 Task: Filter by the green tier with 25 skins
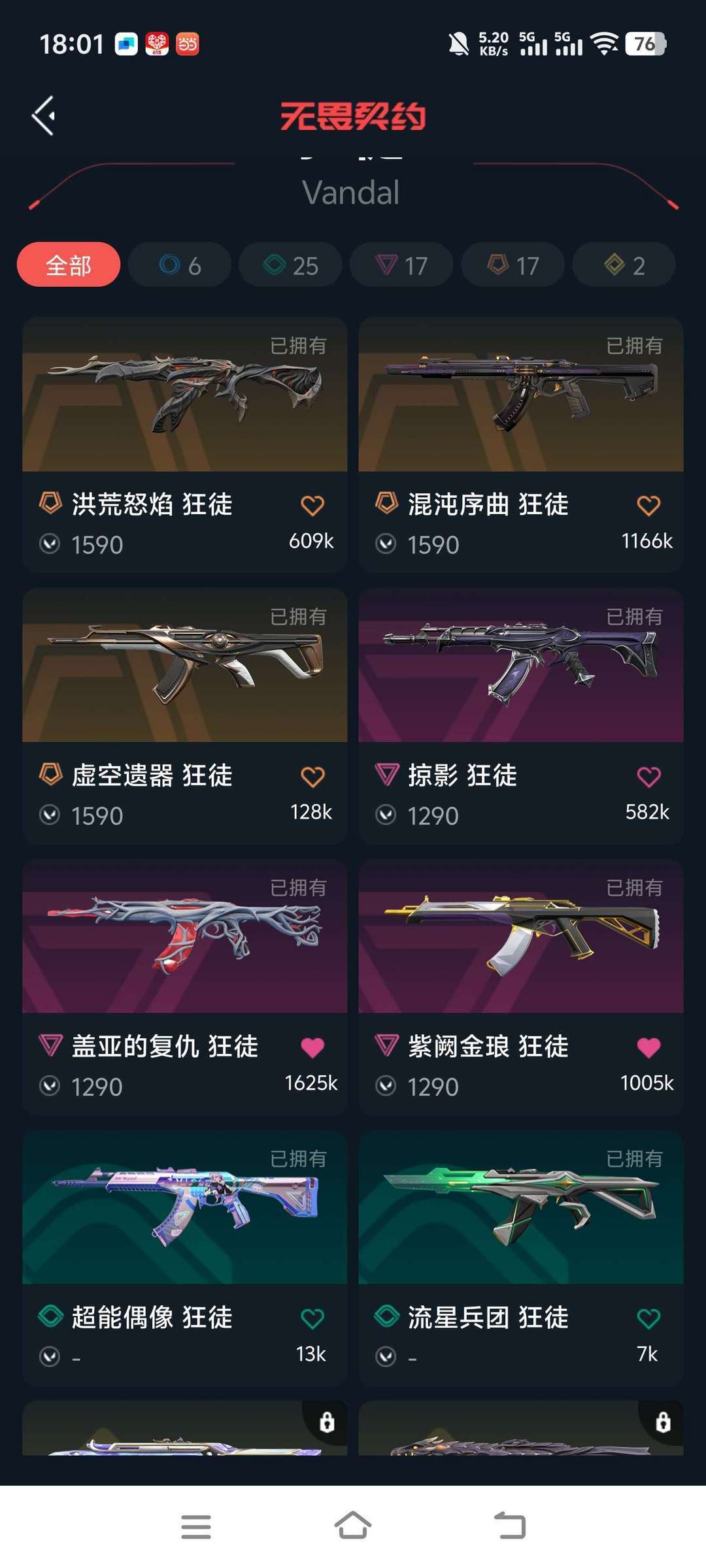click(x=290, y=265)
